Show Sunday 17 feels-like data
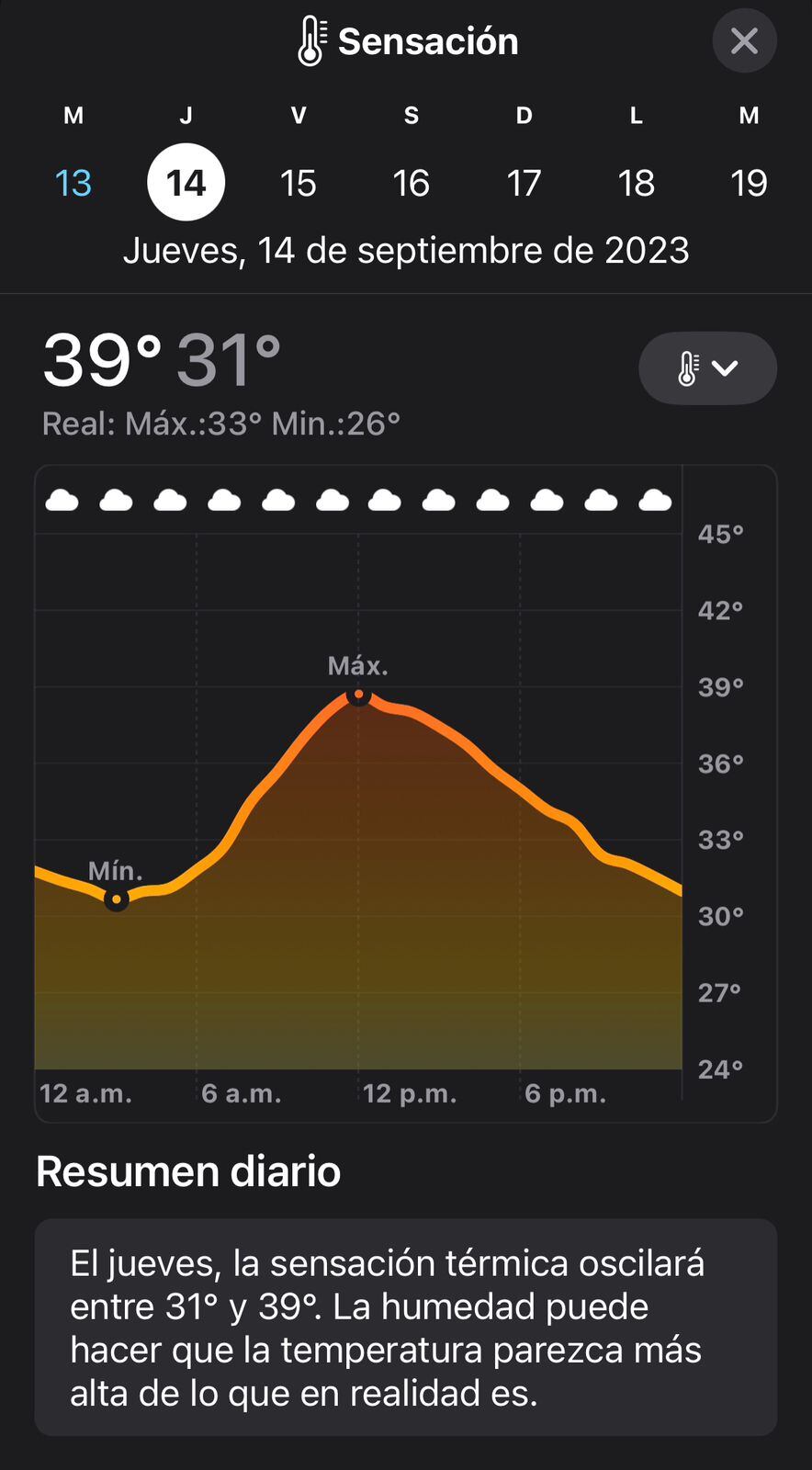Screen dimensions: 812x1470 (x=524, y=182)
